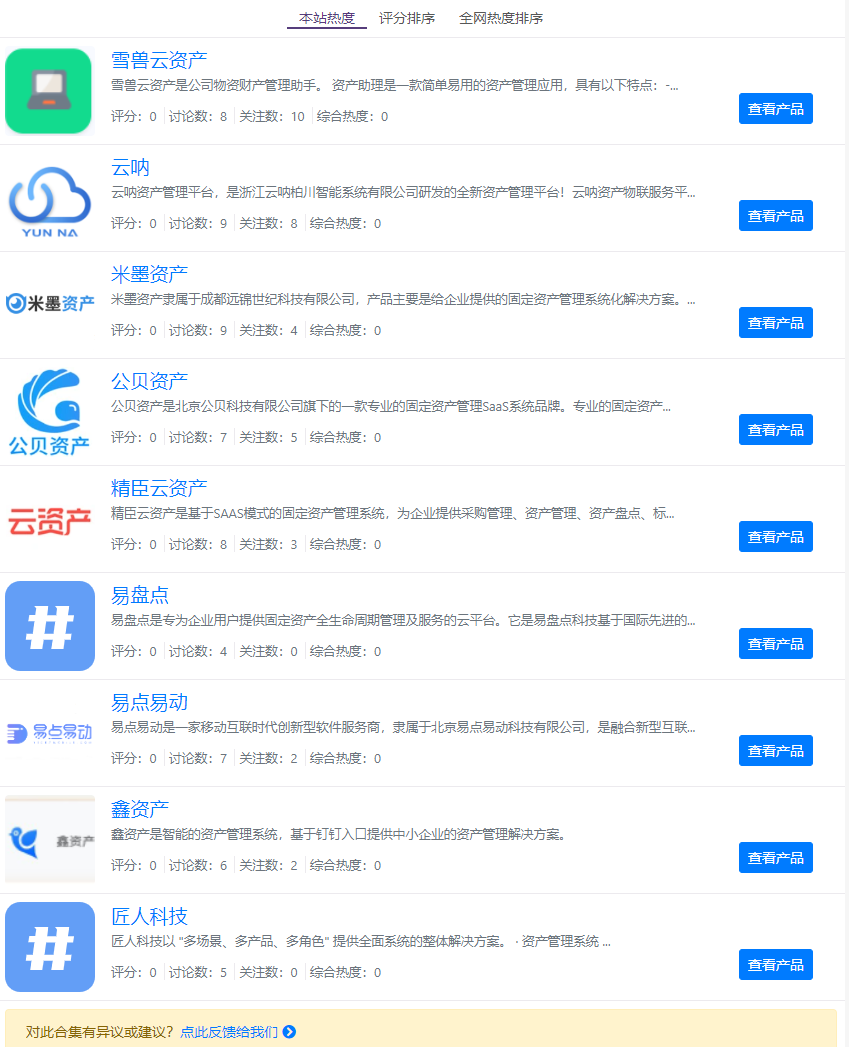Open 精臣云资产 title link
The width and height of the screenshot is (849, 1047).
[x=159, y=488]
